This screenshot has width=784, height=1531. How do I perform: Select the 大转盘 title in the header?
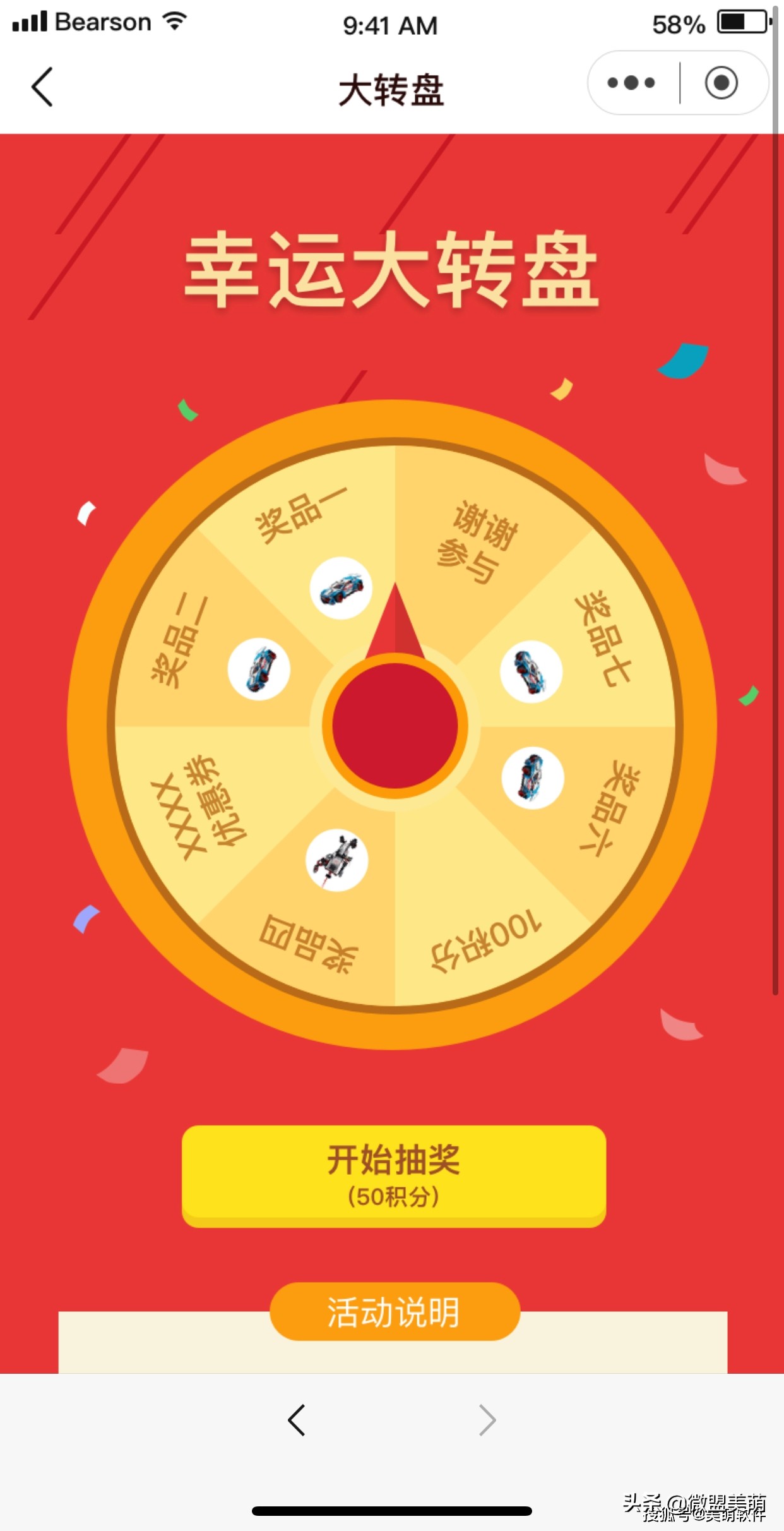(391, 88)
